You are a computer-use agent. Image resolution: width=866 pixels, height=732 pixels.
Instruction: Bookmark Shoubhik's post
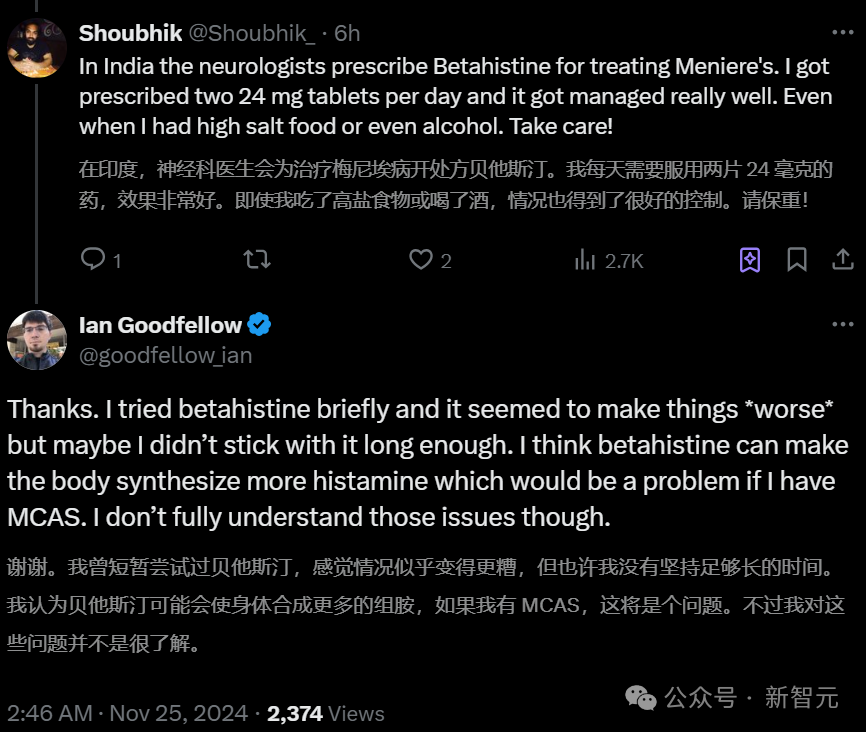pos(797,260)
